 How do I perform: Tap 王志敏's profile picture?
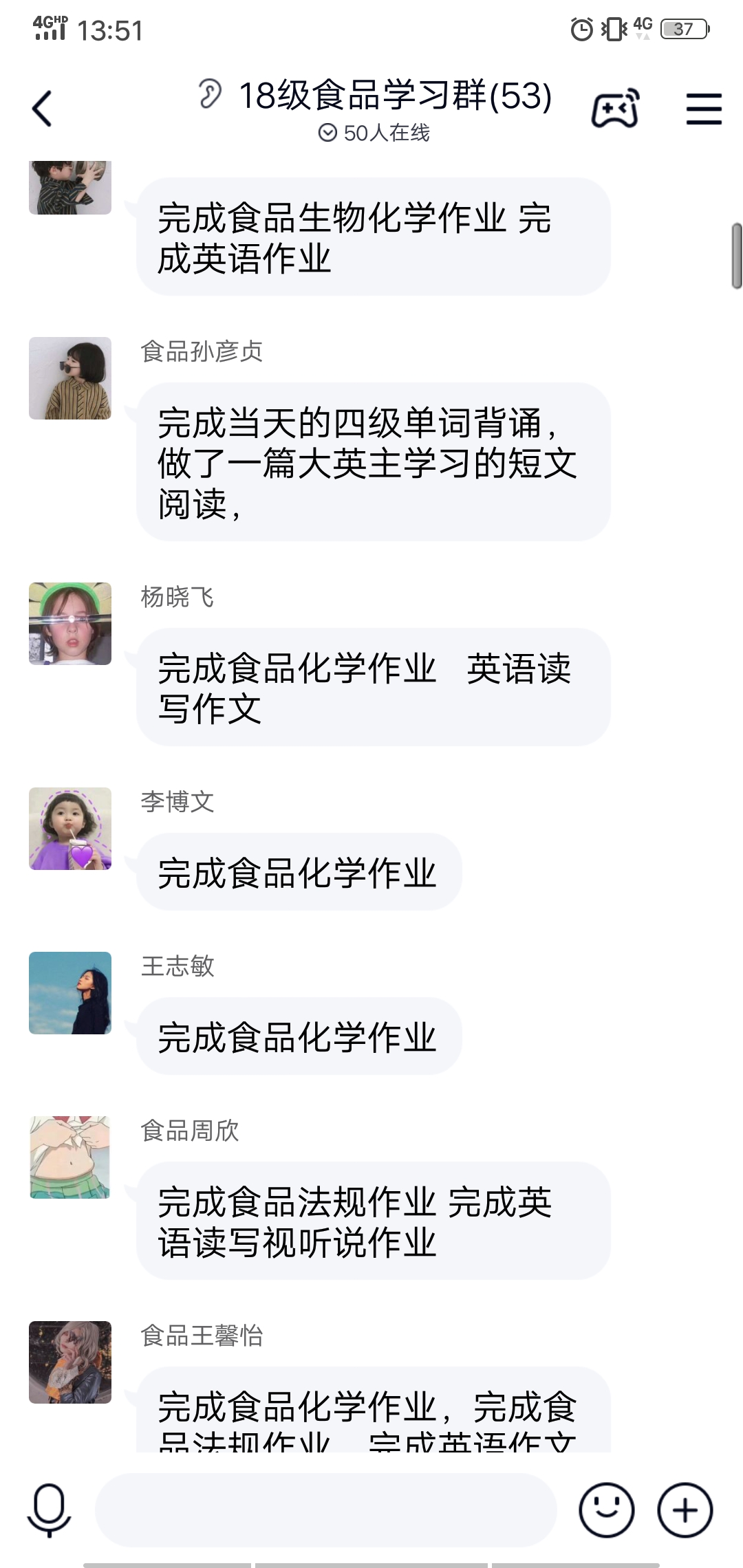coord(70,993)
